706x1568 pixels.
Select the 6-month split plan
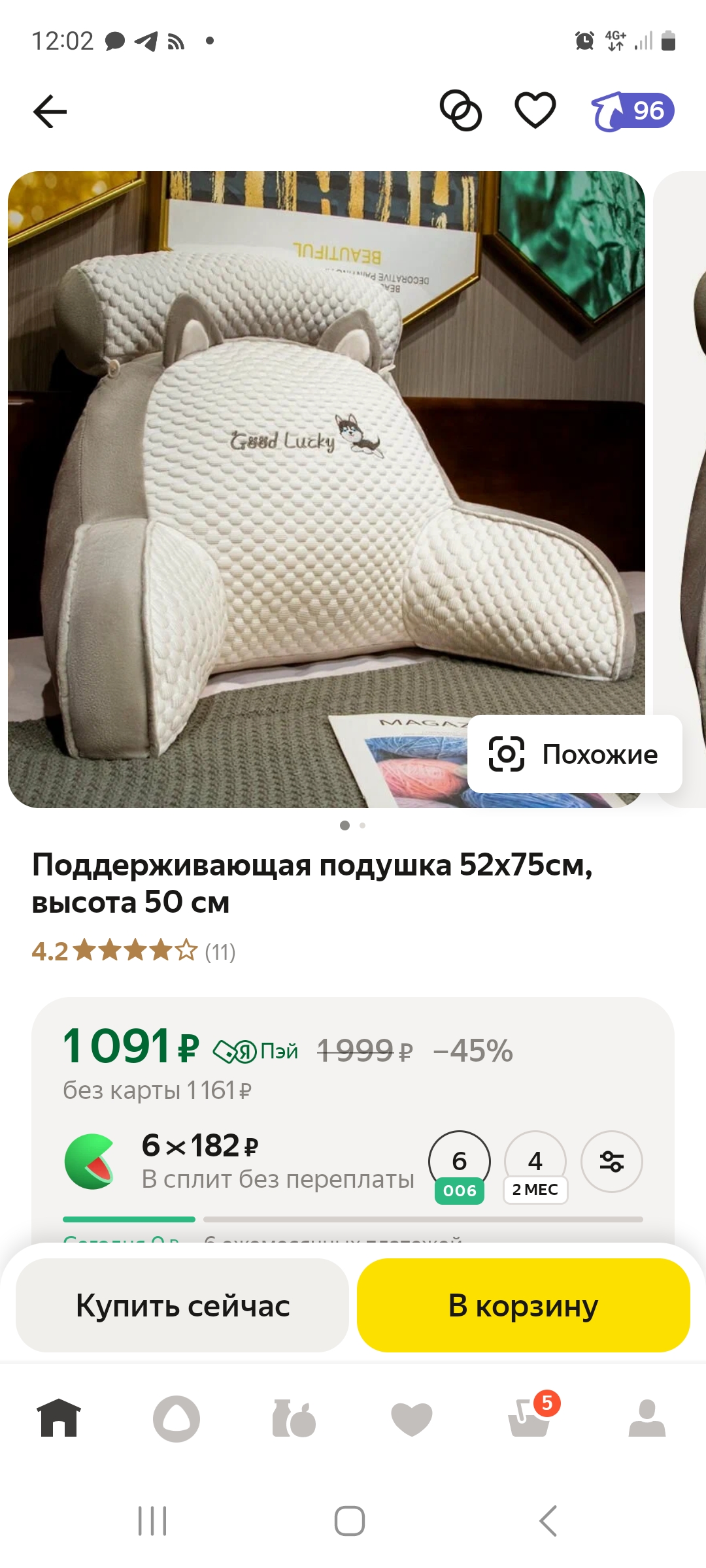point(459,1166)
